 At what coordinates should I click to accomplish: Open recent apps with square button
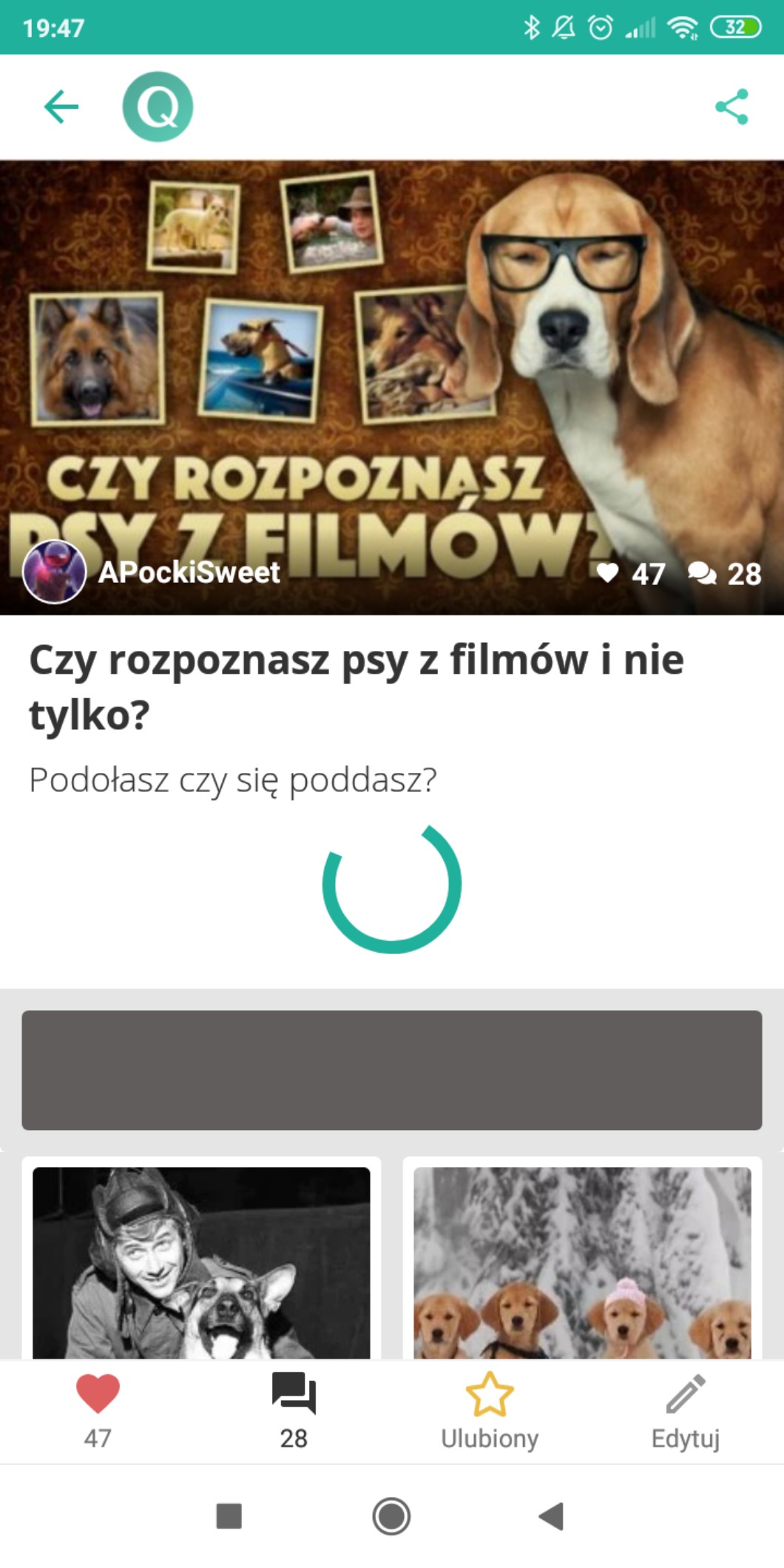coord(229,1516)
